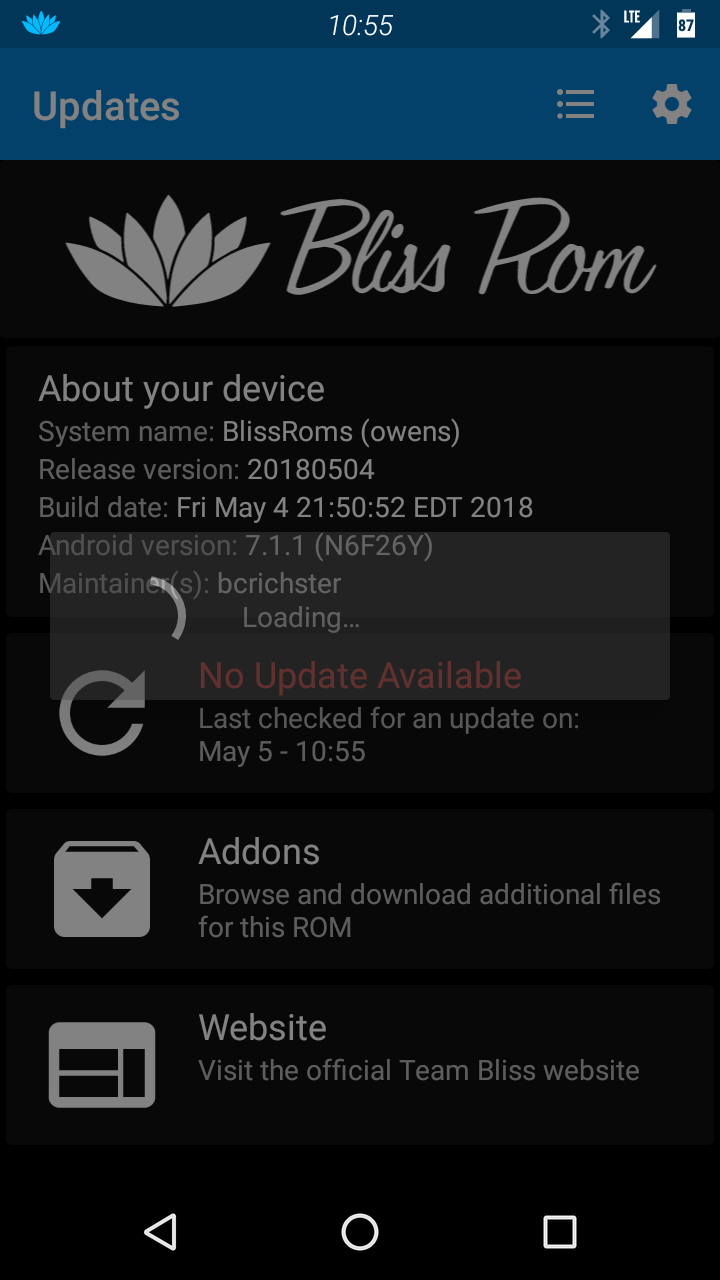The image size is (720, 1280).
Task: Go back using the navigation bar
Action: [160, 1232]
